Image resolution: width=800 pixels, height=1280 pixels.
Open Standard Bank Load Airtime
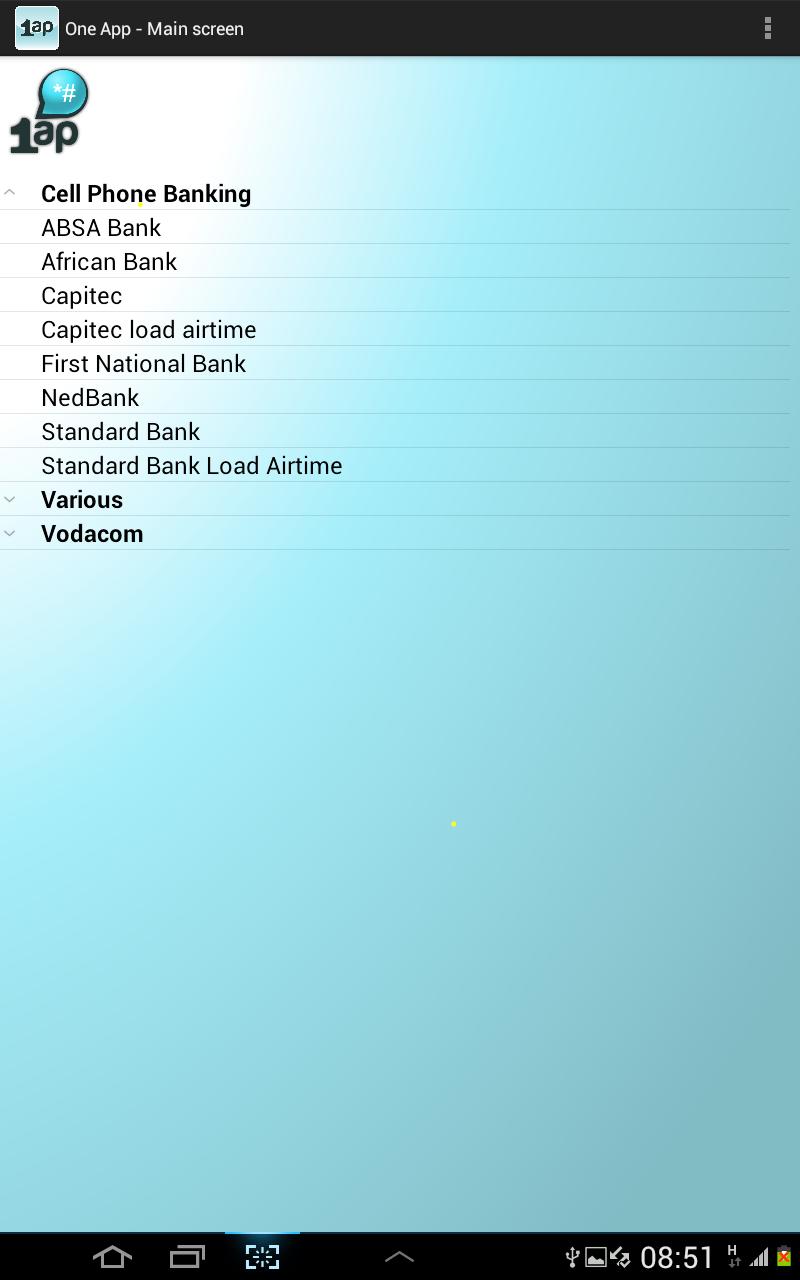191,465
